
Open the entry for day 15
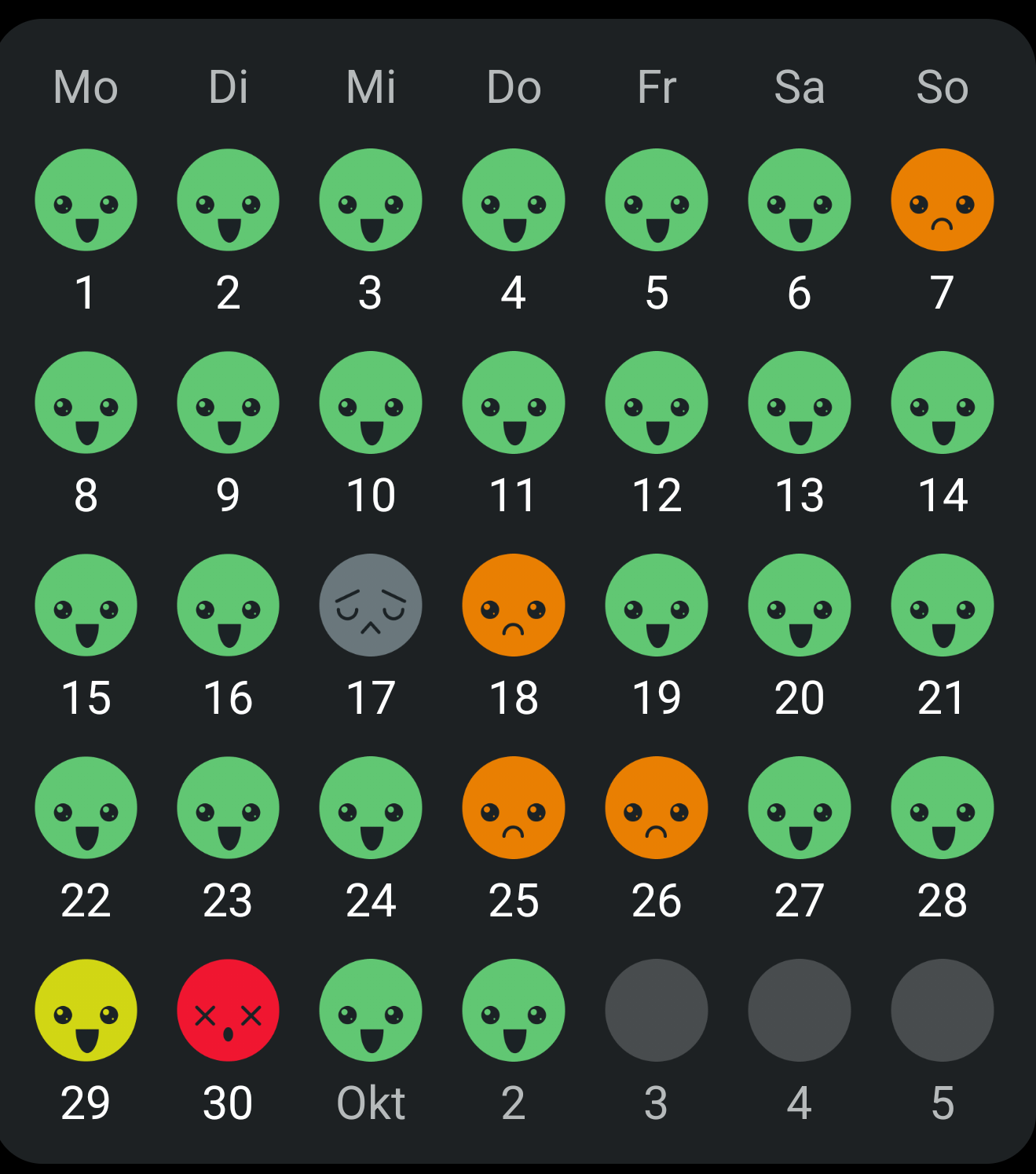(86, 605)
